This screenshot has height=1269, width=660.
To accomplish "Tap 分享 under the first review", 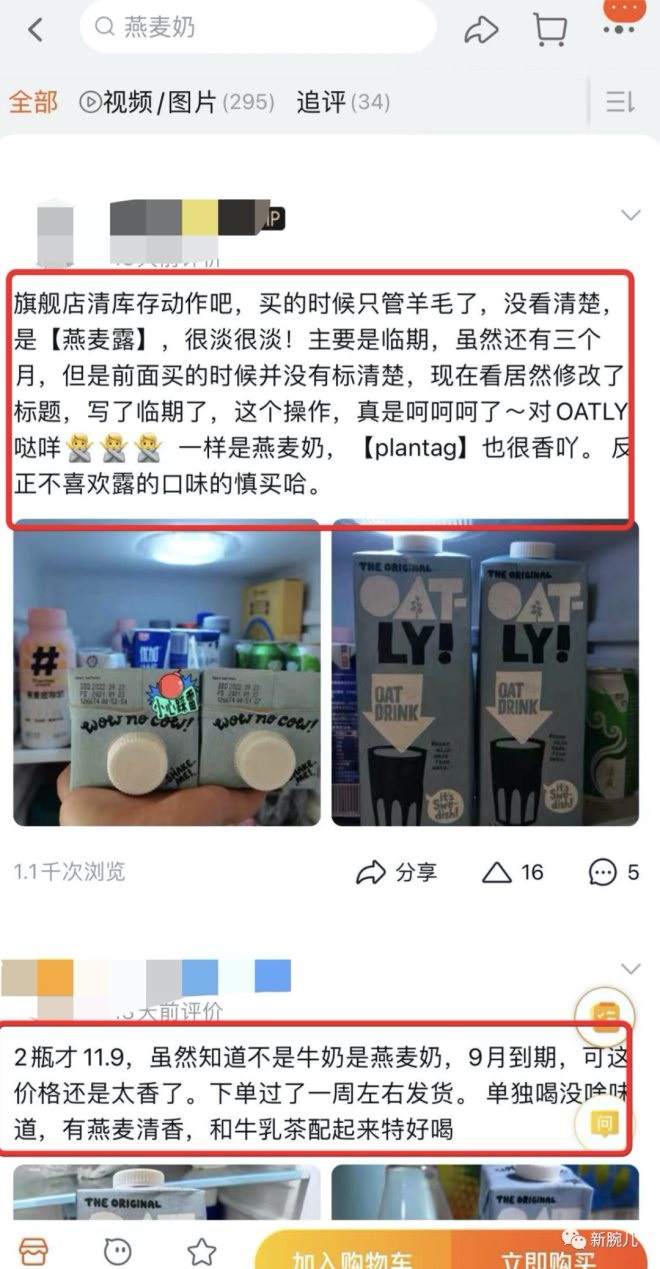I will coord(397,872).
